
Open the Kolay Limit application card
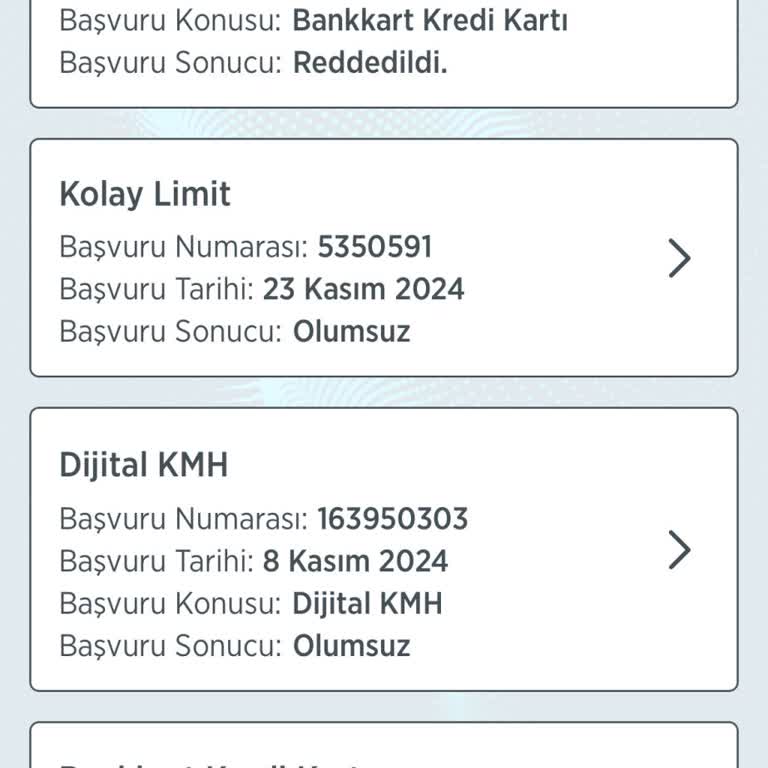(383, 258)
